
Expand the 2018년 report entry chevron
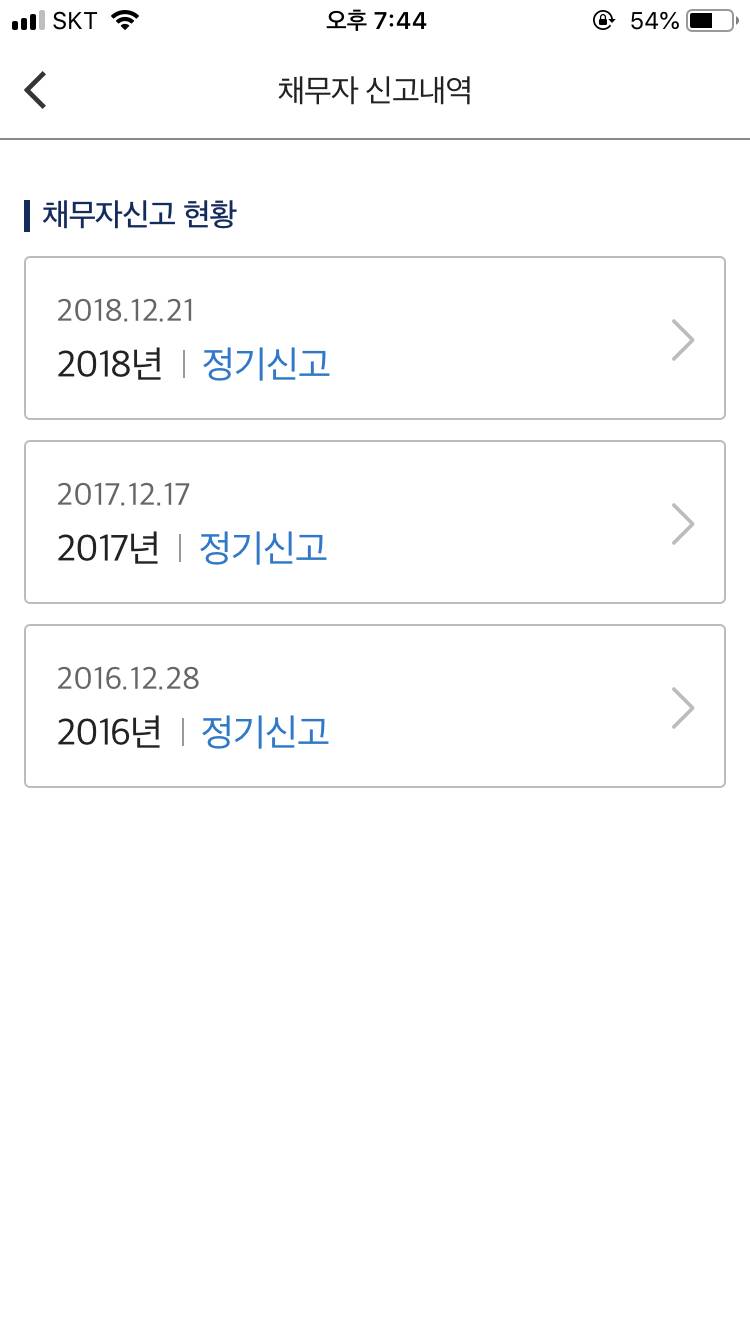683,339
